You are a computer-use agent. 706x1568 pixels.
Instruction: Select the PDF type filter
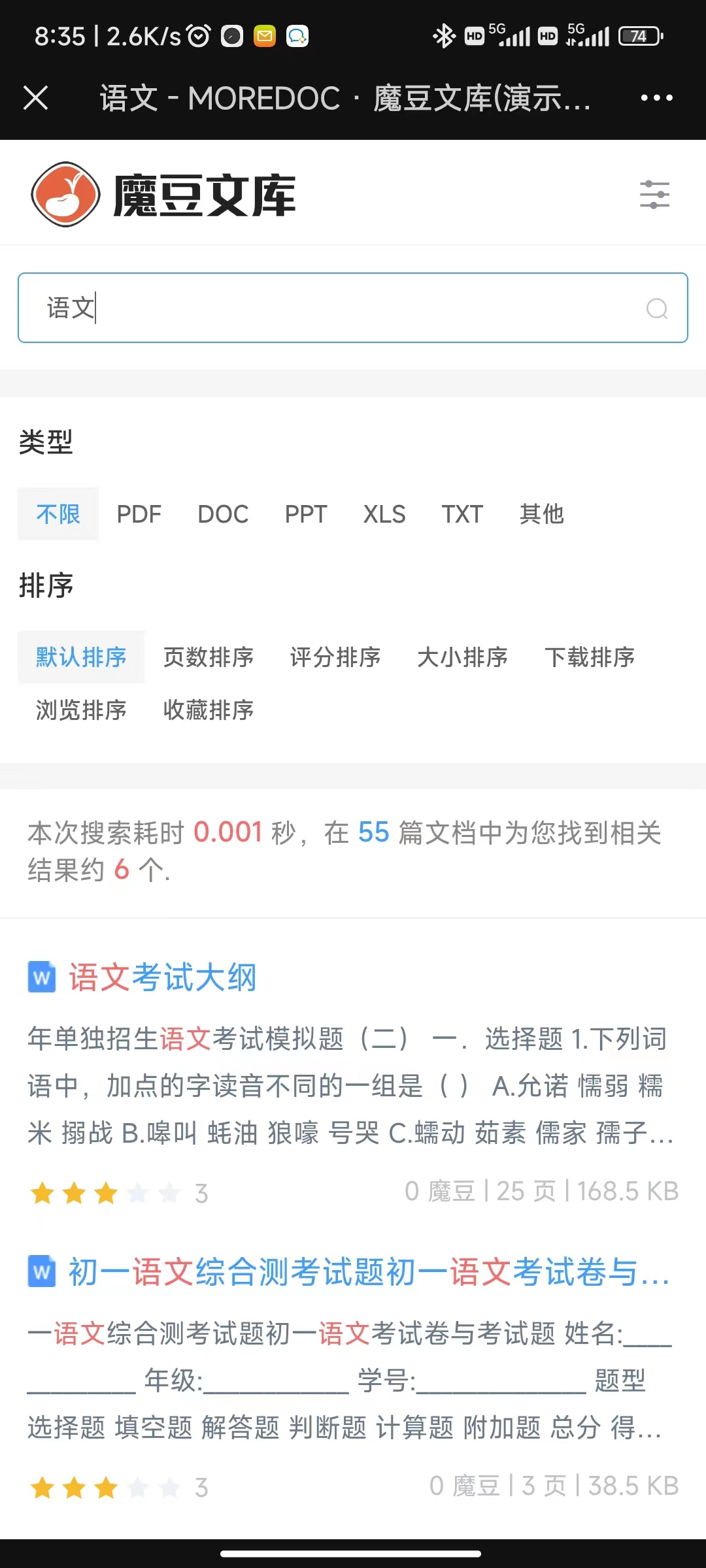(x=139, y=514)
